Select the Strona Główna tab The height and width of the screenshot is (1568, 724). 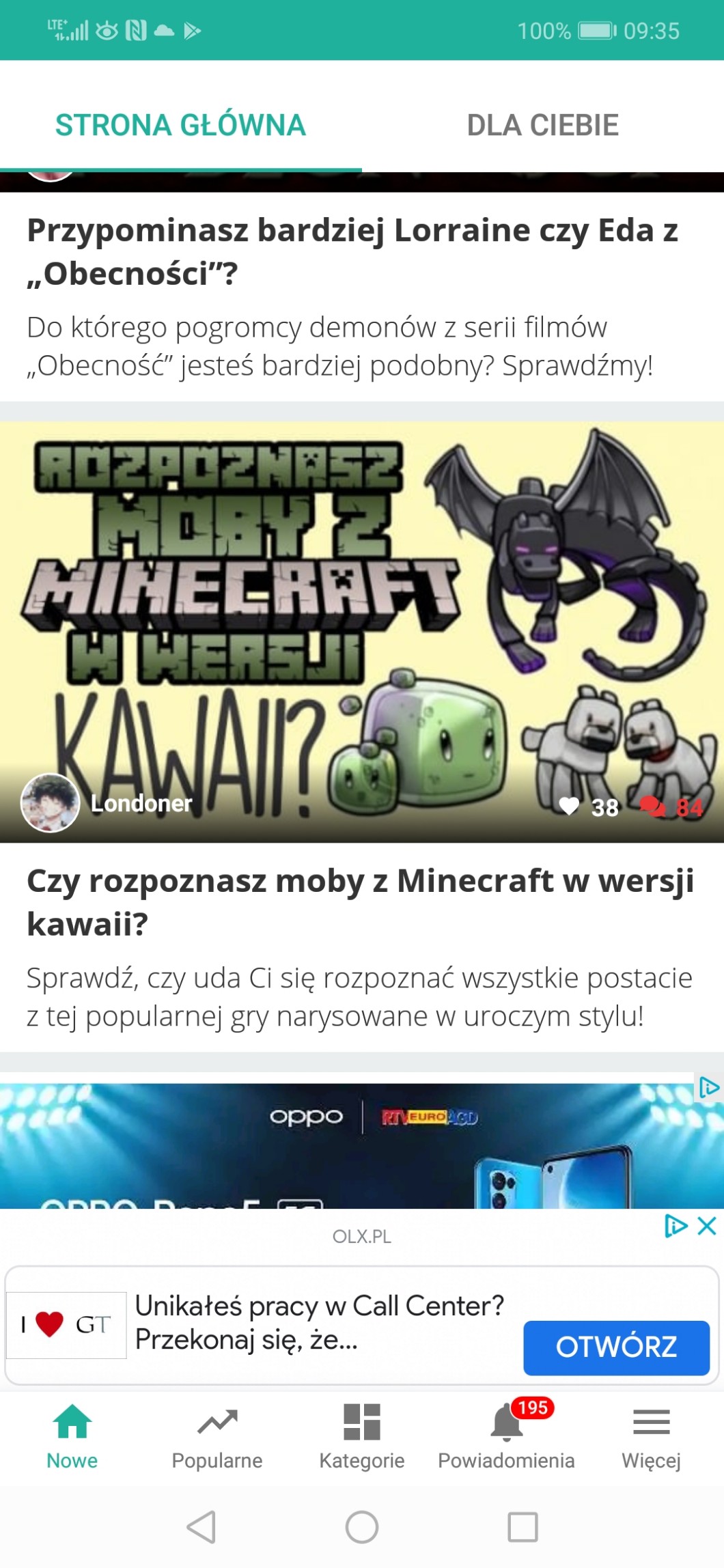(181, 125)
